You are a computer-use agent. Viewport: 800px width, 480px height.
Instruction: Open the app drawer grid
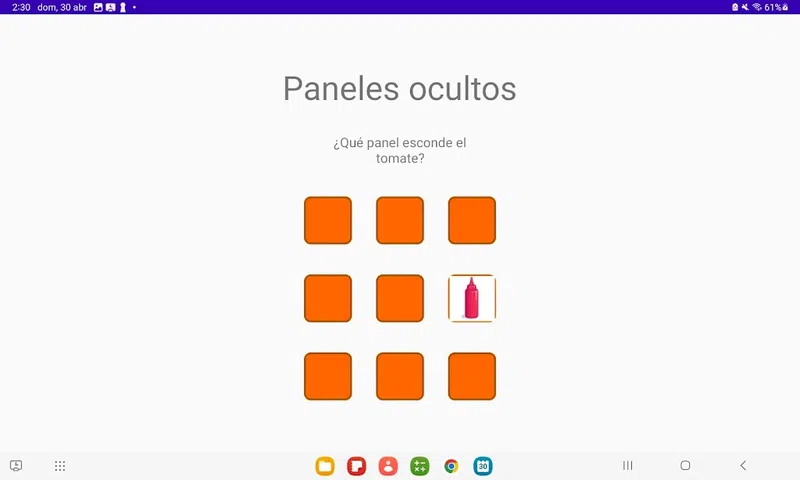(x=60, y=466)
